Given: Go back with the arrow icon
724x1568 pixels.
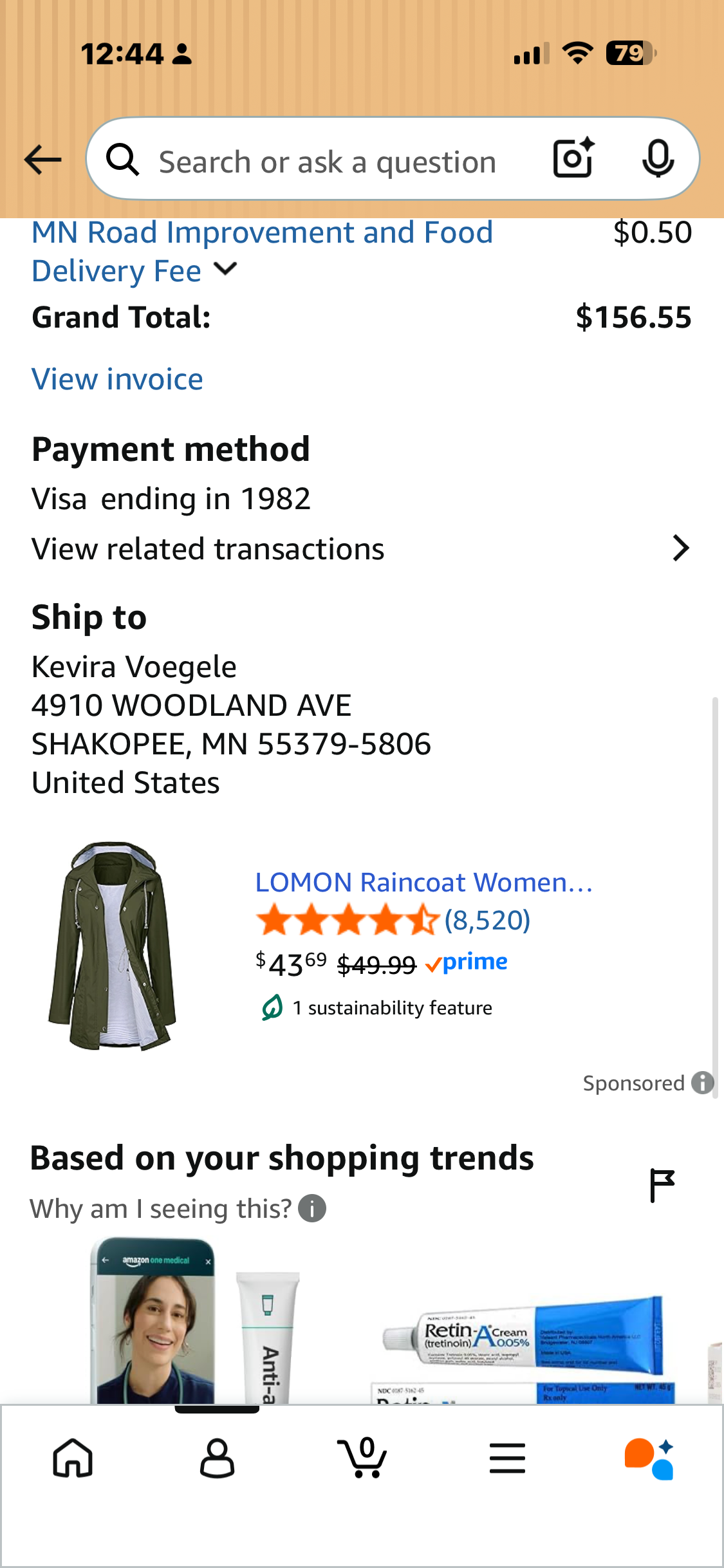Looking at the screenshot, I should click(x=42, y=160).
